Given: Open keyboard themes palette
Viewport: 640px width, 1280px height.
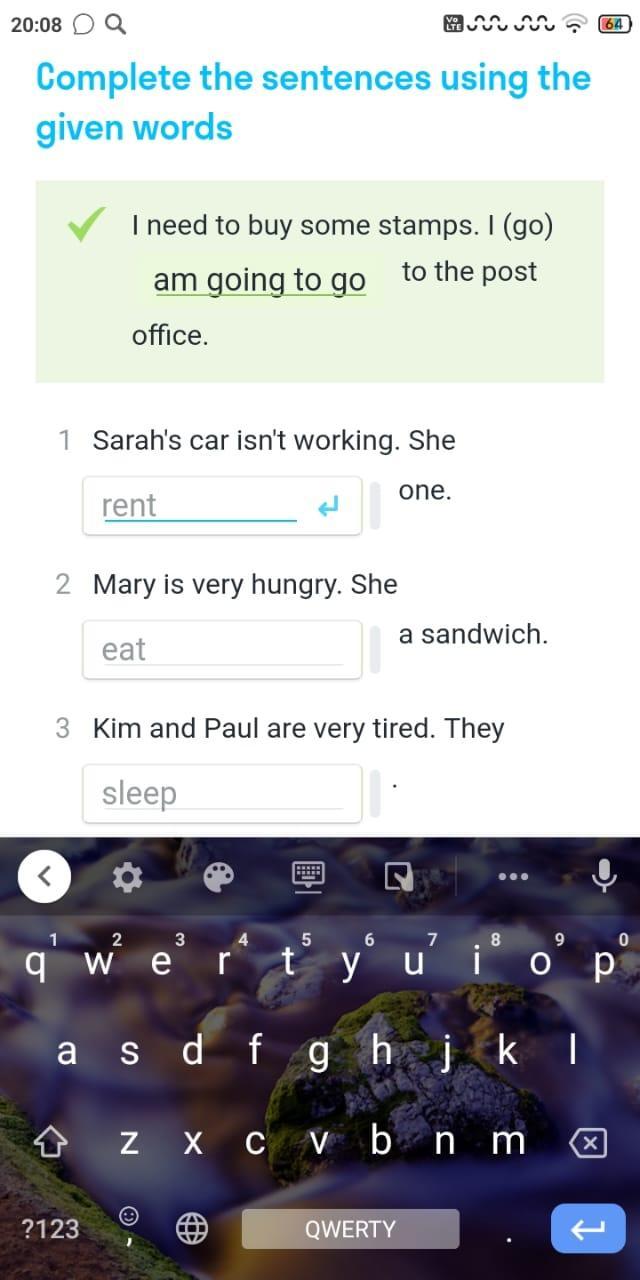Looking at the screenshot, I should [x=218, y=878].
